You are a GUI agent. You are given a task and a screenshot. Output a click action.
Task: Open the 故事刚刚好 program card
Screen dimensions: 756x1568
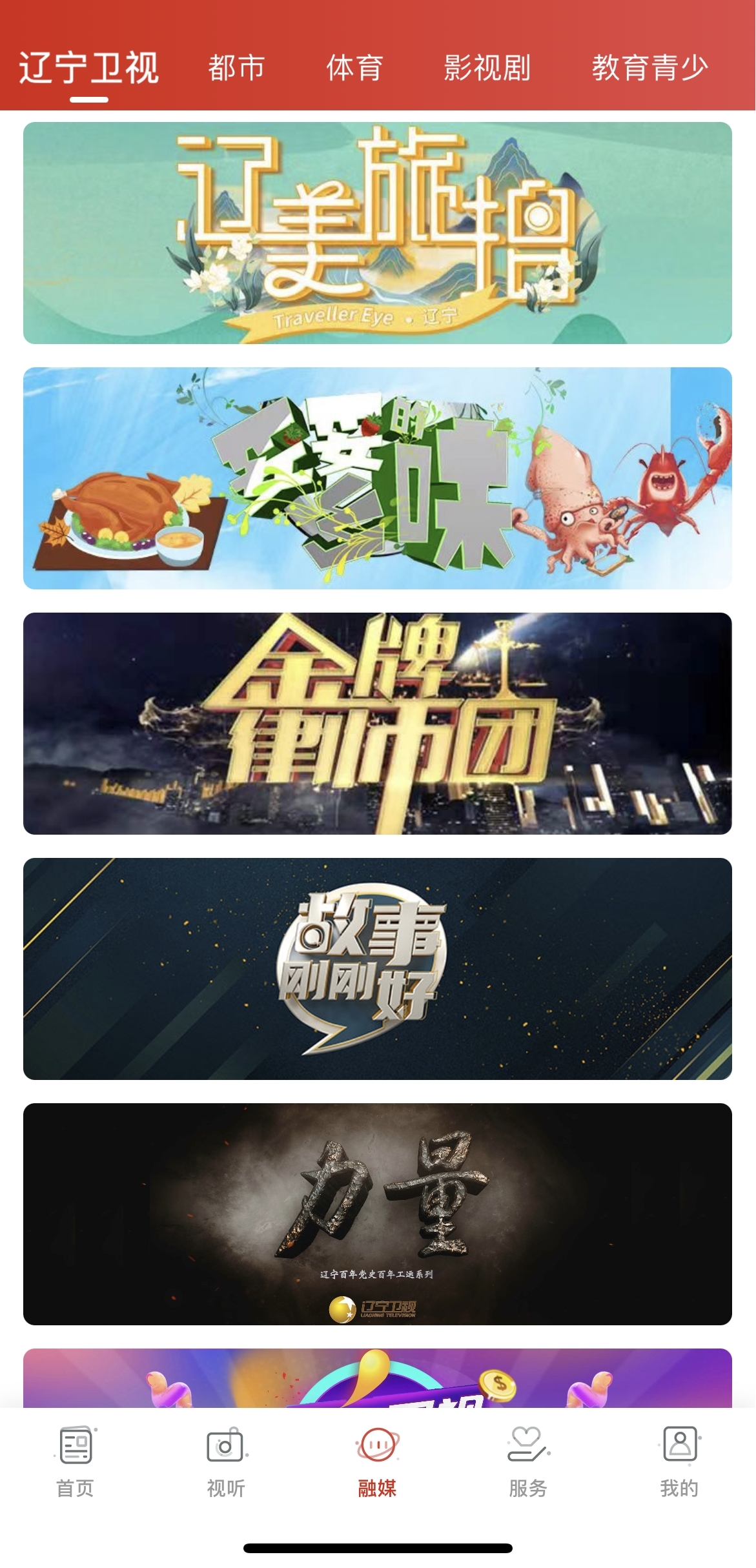[x=378, y=968]
